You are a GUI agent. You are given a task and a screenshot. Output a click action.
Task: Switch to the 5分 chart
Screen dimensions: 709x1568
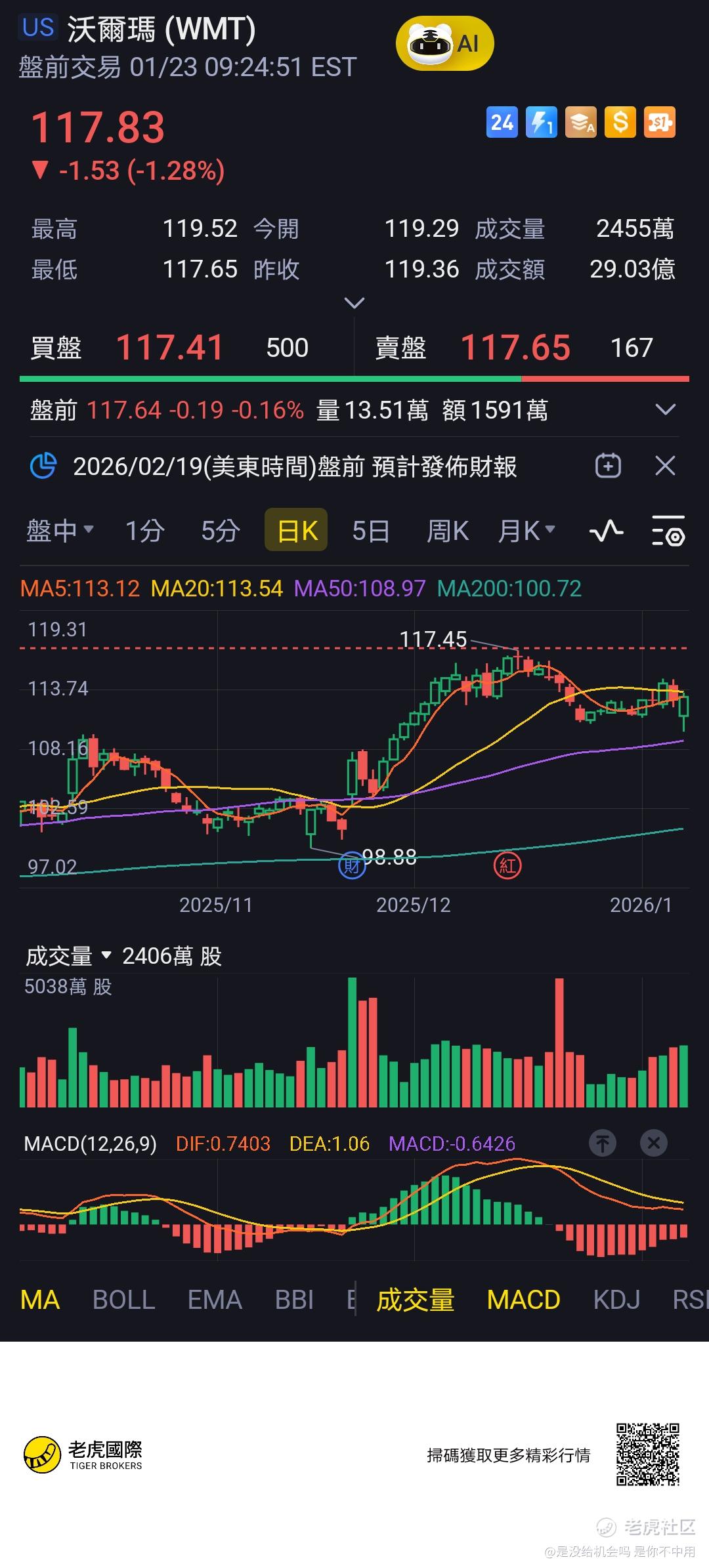pyautogui.click(x=220, y=530)
